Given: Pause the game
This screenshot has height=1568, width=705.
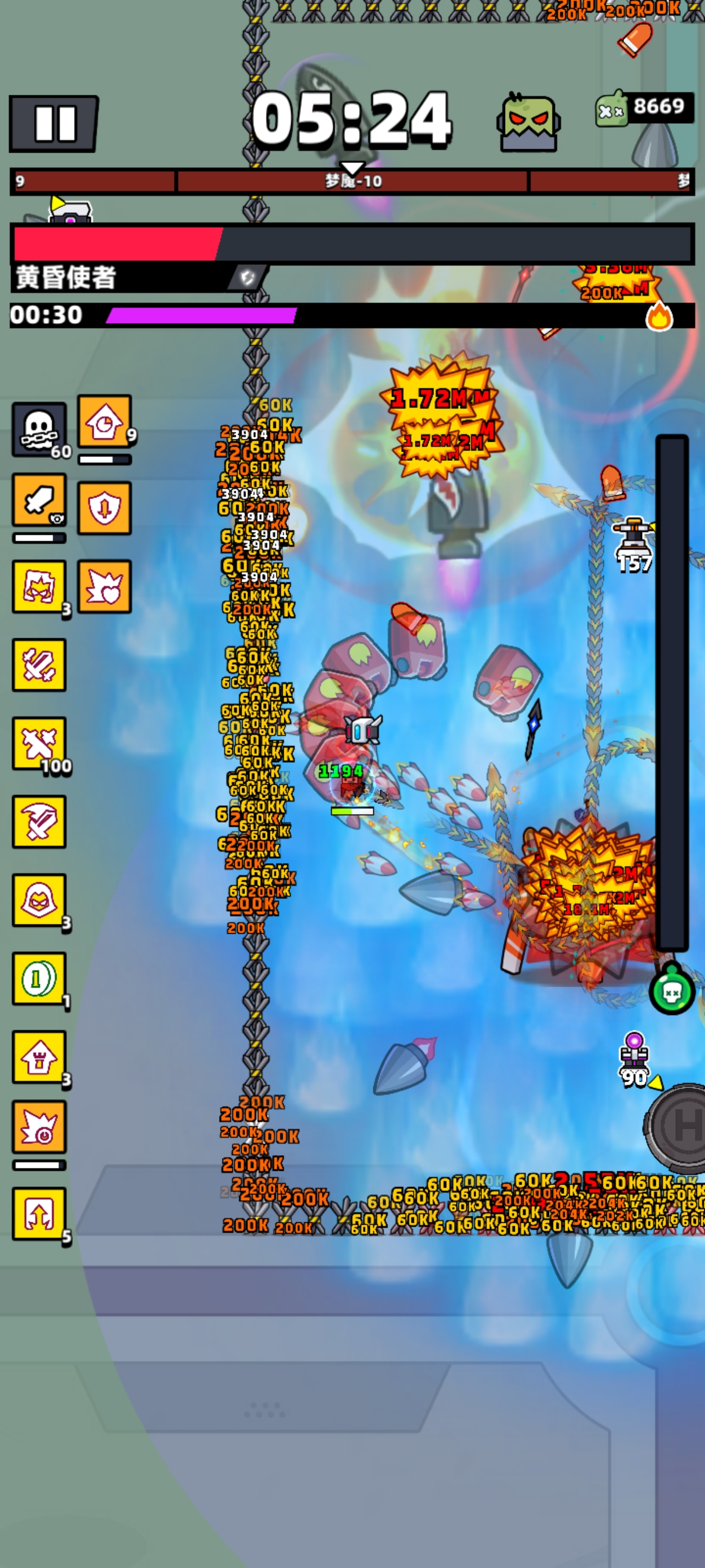Looking at the screenshot, I should coord(54,124).
